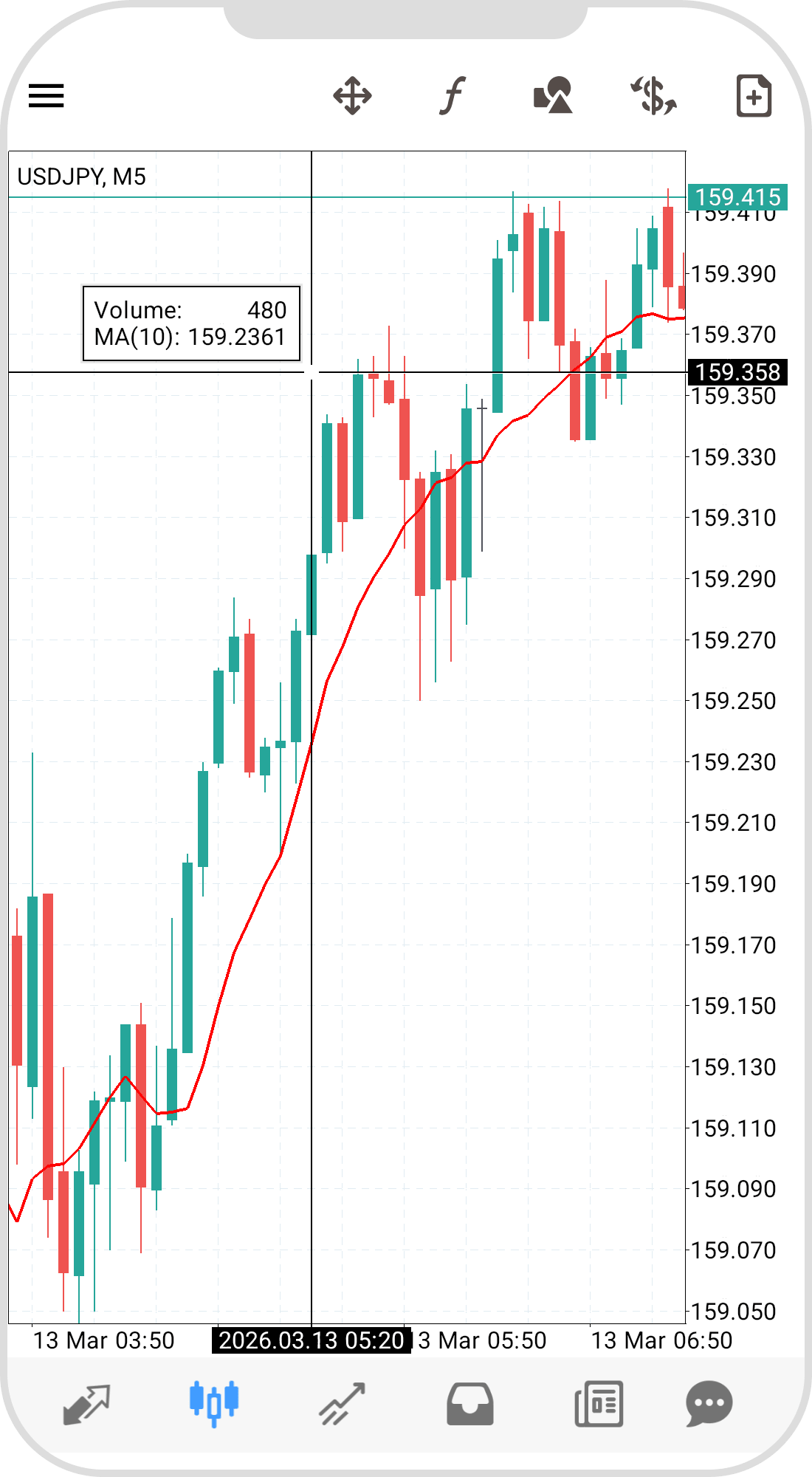Open the News newspaper tab

click(x=599, y=1403)
